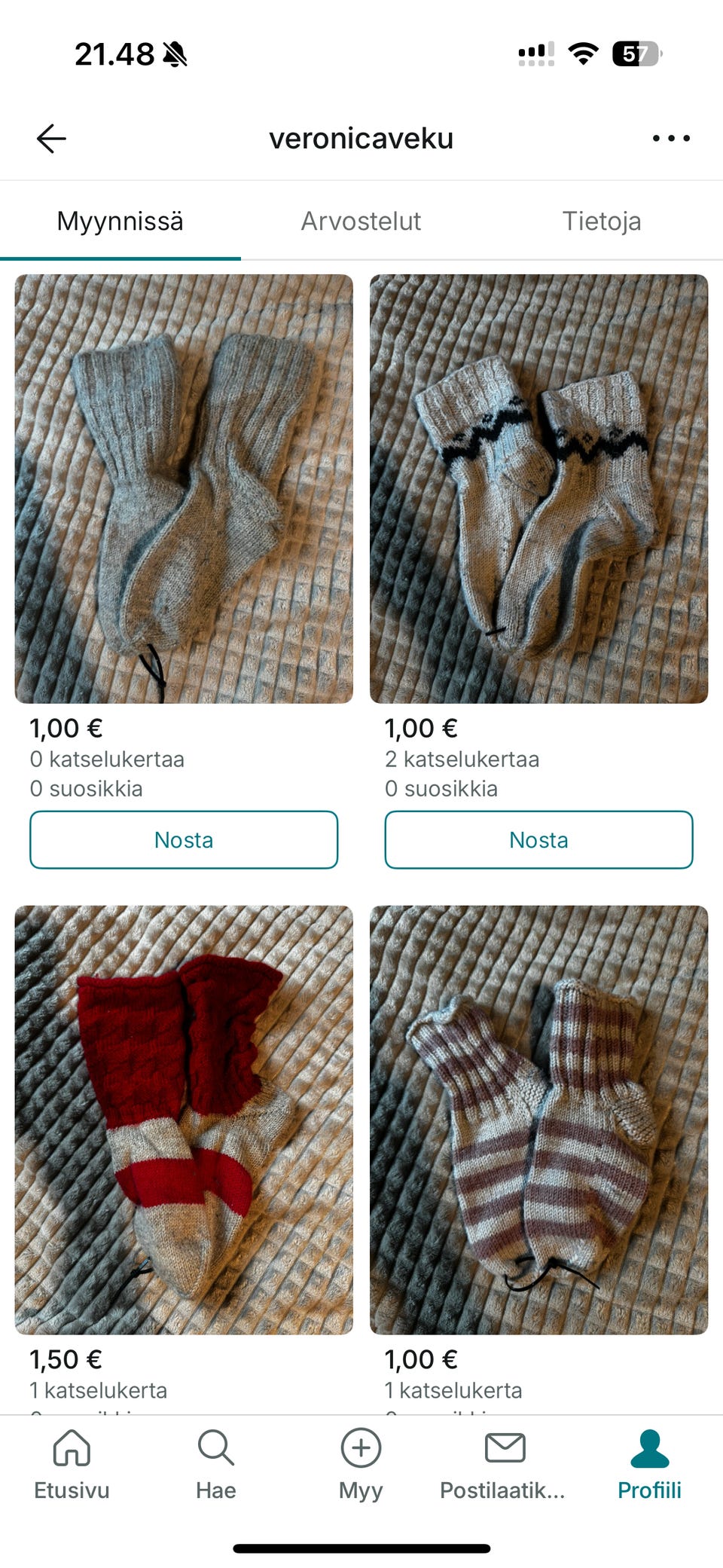The image size is (723, 1568).
Task: Select the Myynnissä tab
Action: tap(120, 221)
